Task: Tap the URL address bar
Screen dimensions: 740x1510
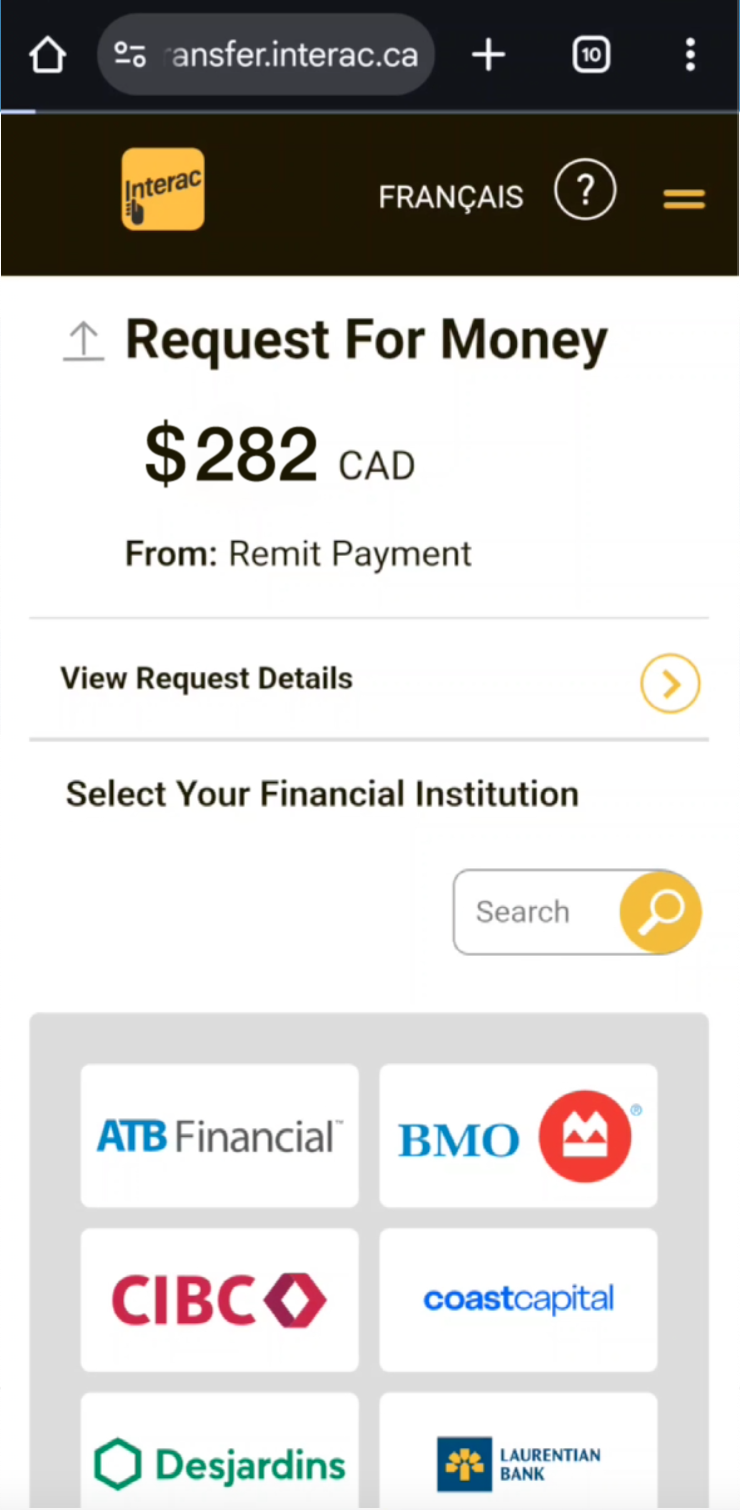Action: (266, 54)
